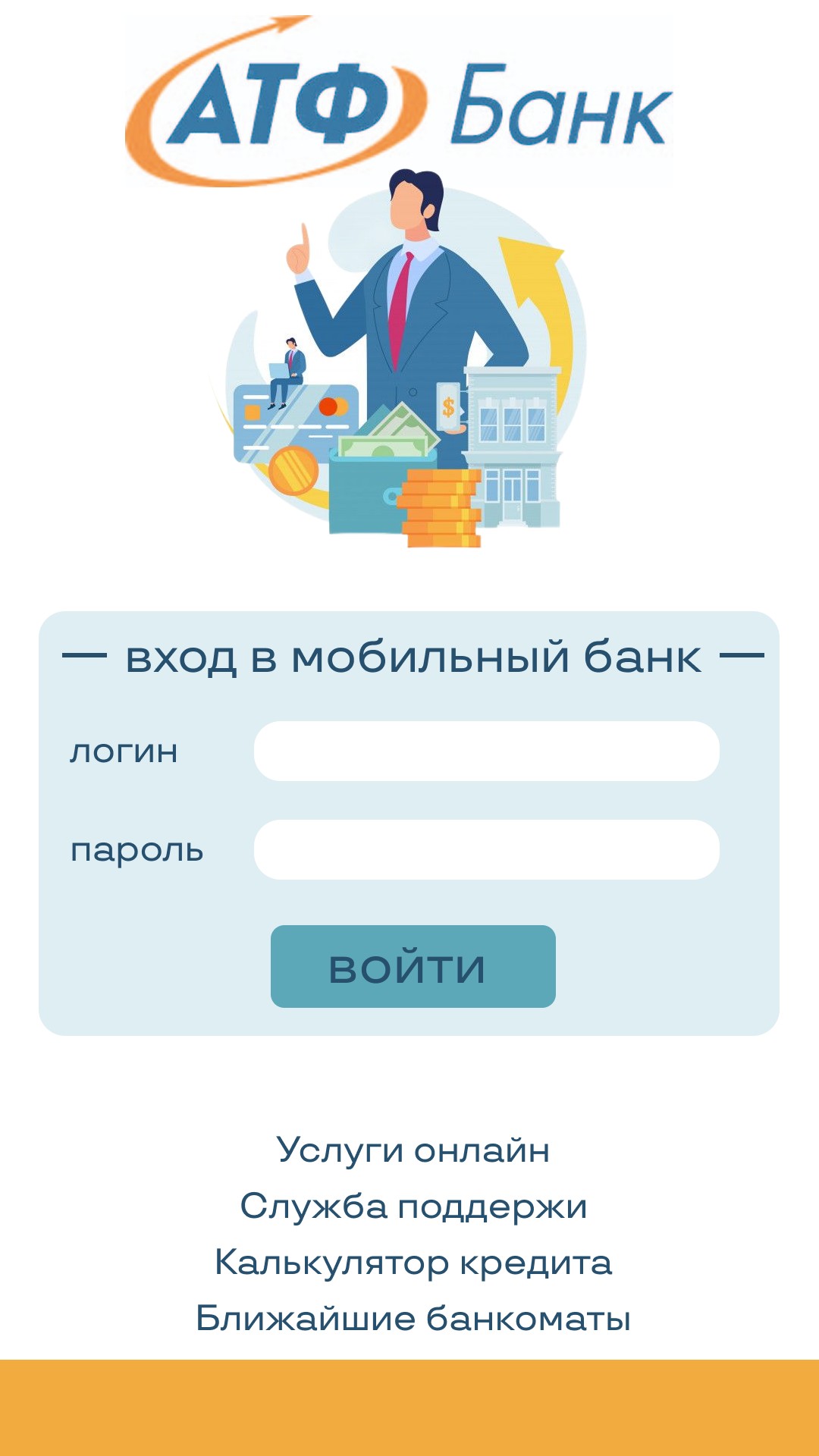Screen dimensions: 819x1456
Task: Open Калькулятор кредита
Action: 413,1263
